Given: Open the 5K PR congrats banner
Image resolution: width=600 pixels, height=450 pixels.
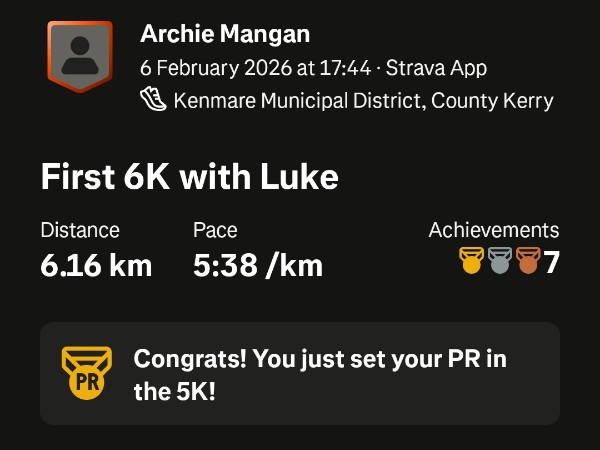Looking at the screenshot, I should coord(300,374).
